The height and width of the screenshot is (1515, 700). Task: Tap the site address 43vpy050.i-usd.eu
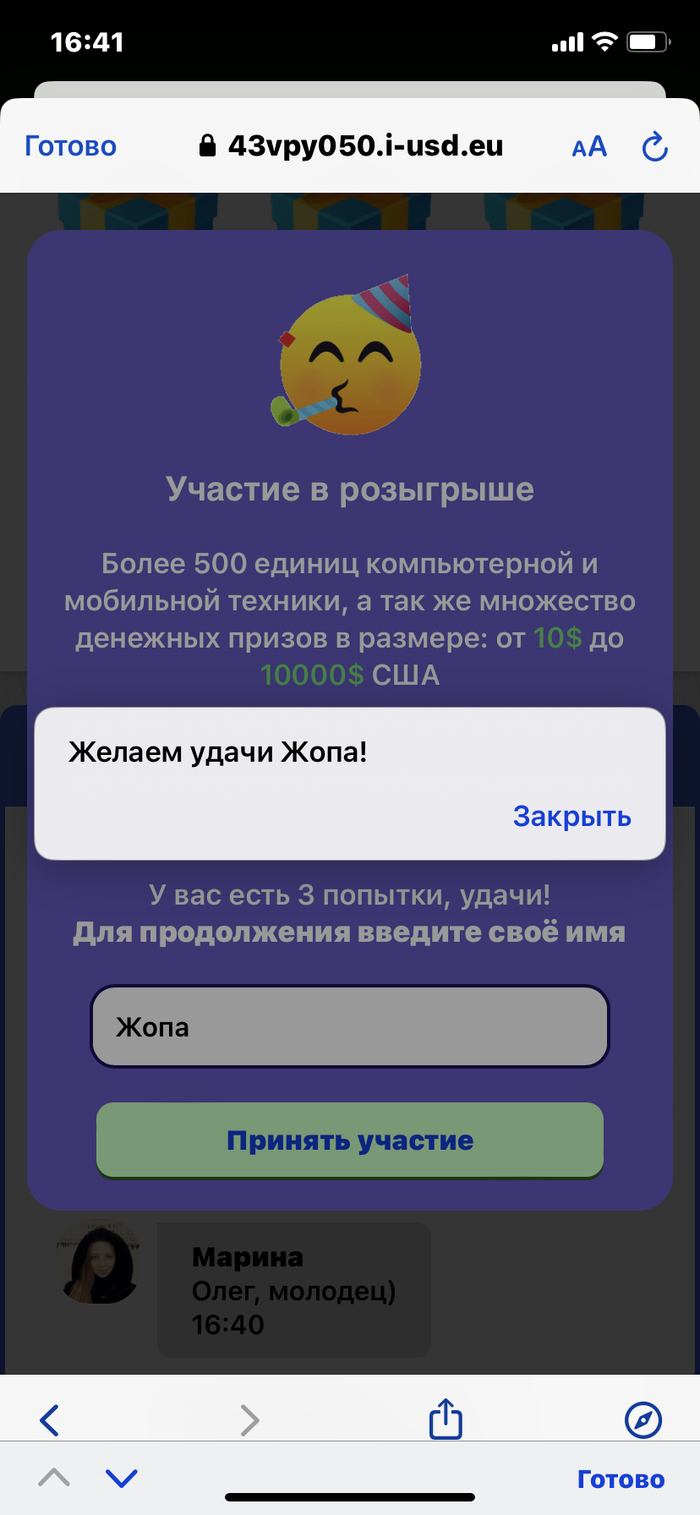coord(365,146)
